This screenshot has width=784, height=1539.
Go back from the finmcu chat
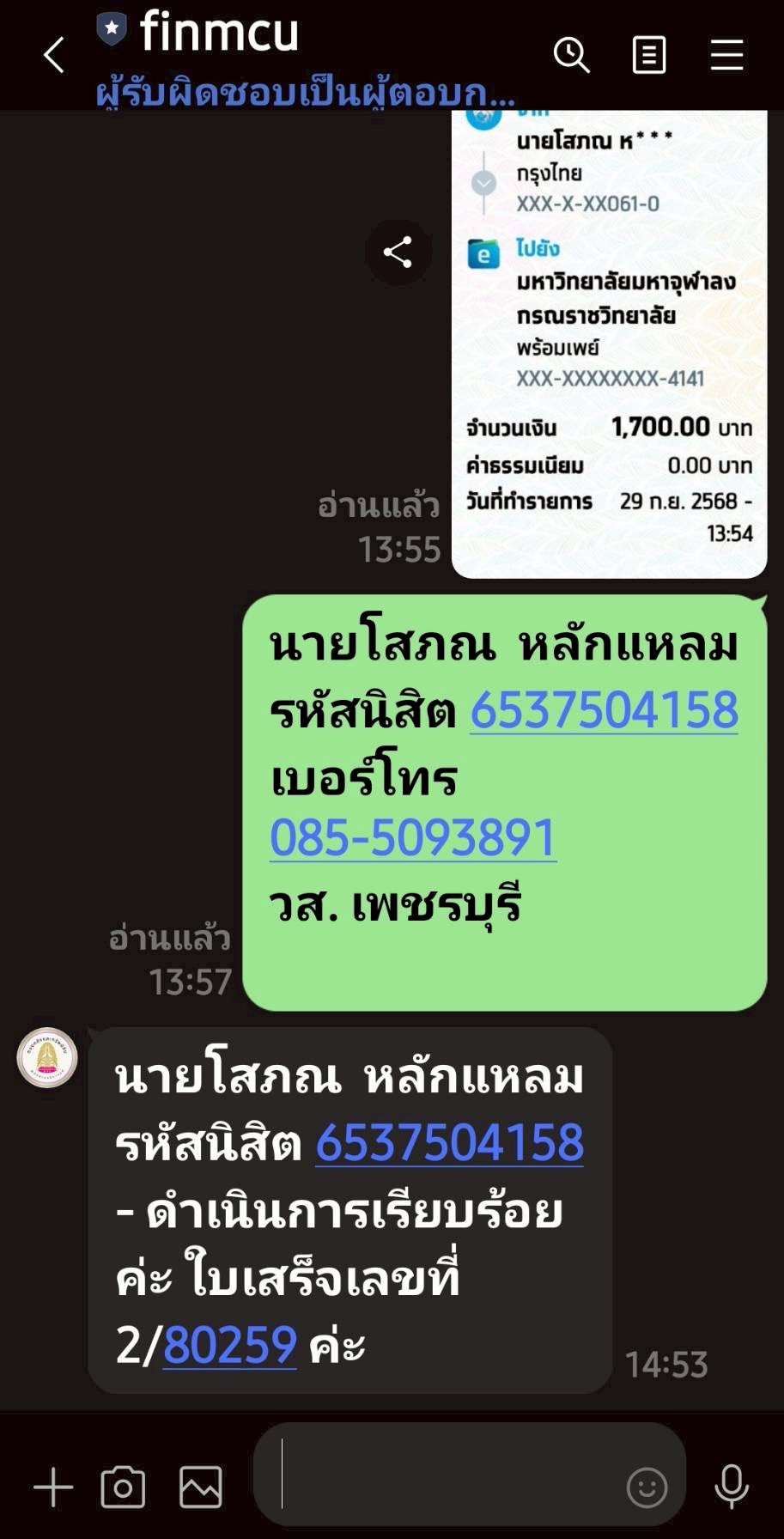point(54,56)
